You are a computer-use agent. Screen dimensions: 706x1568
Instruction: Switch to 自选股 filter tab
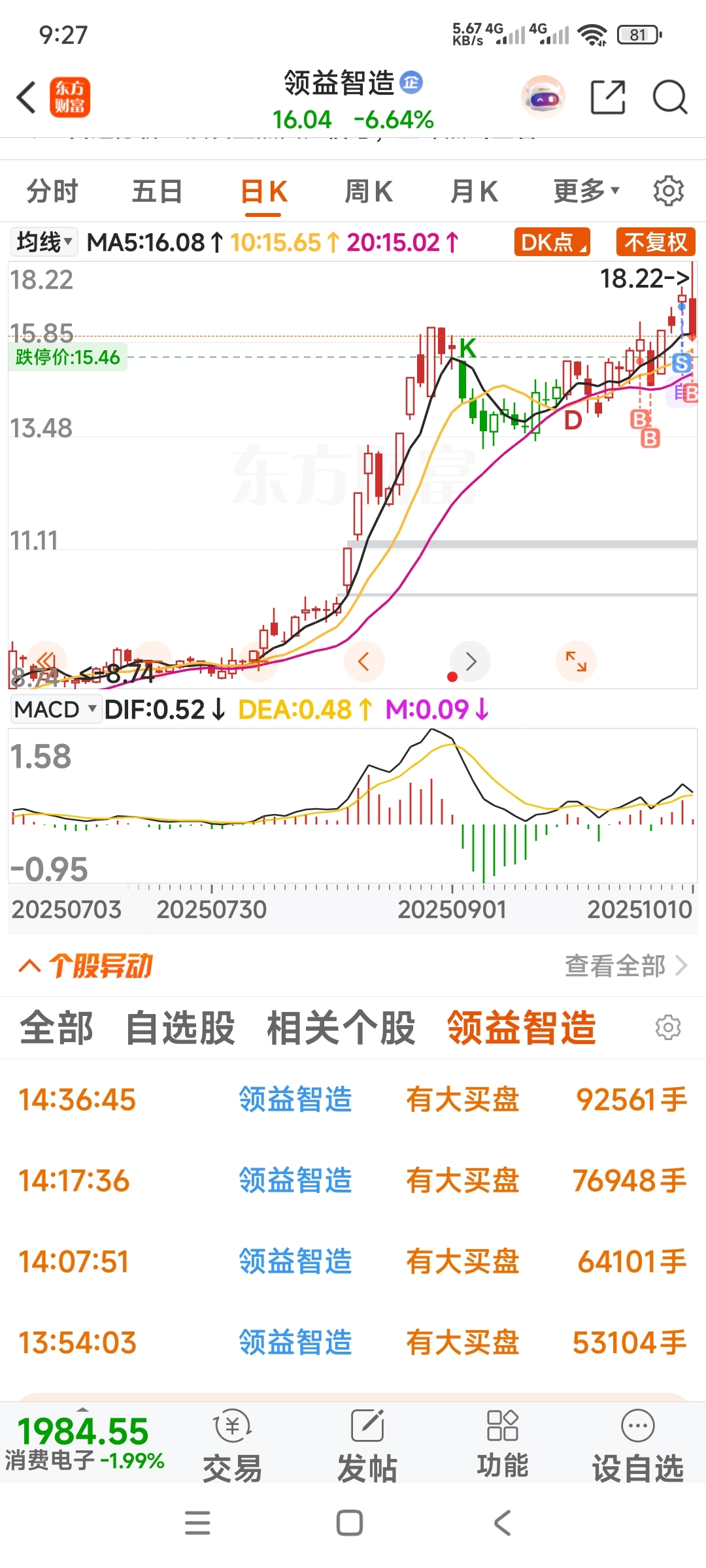[x=180, y=1028]
